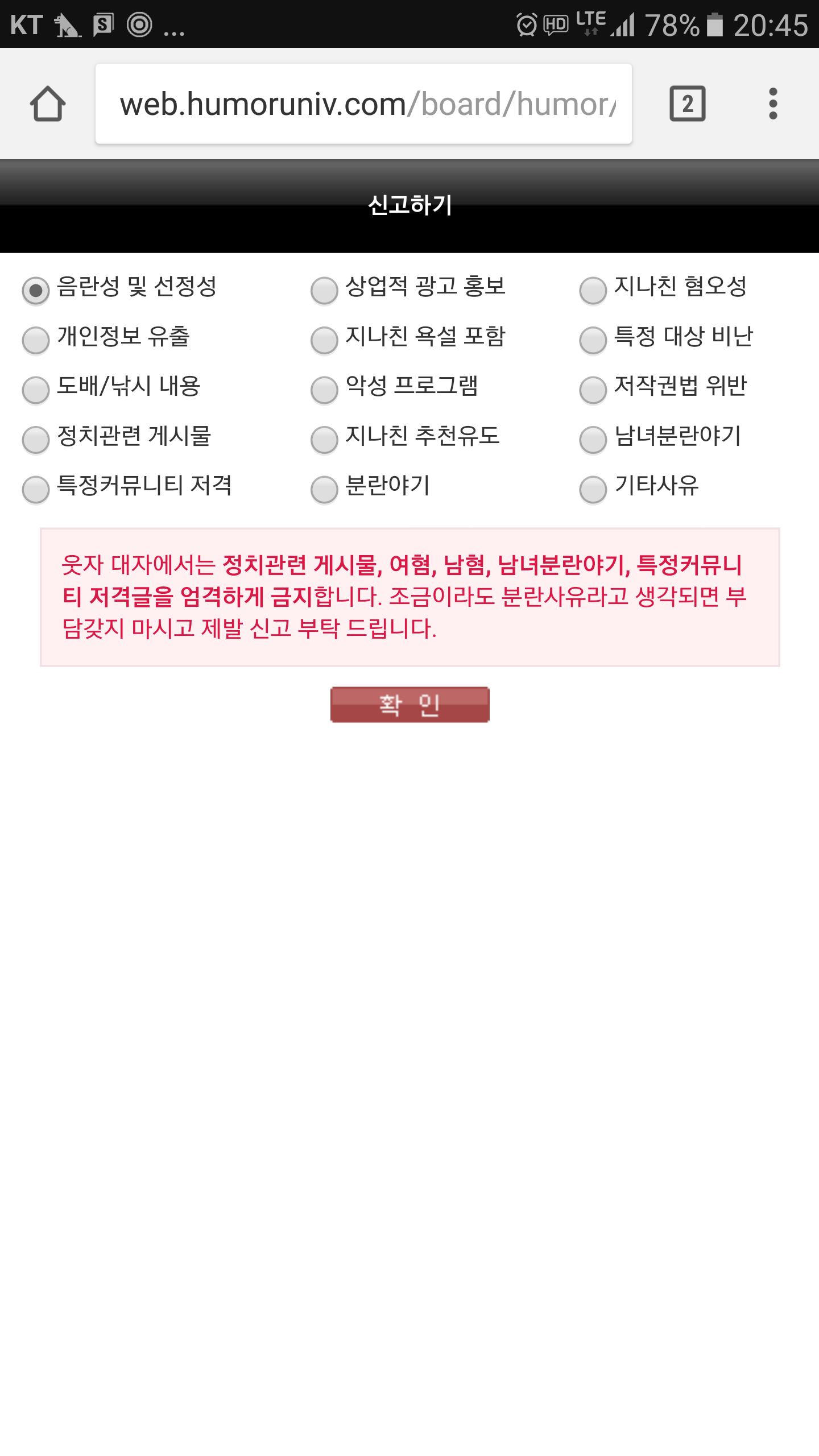Image resolution: width=819 pixels, height=1456 pixels.
Task: Open the browser overflow menu
Action: [772, 104]
